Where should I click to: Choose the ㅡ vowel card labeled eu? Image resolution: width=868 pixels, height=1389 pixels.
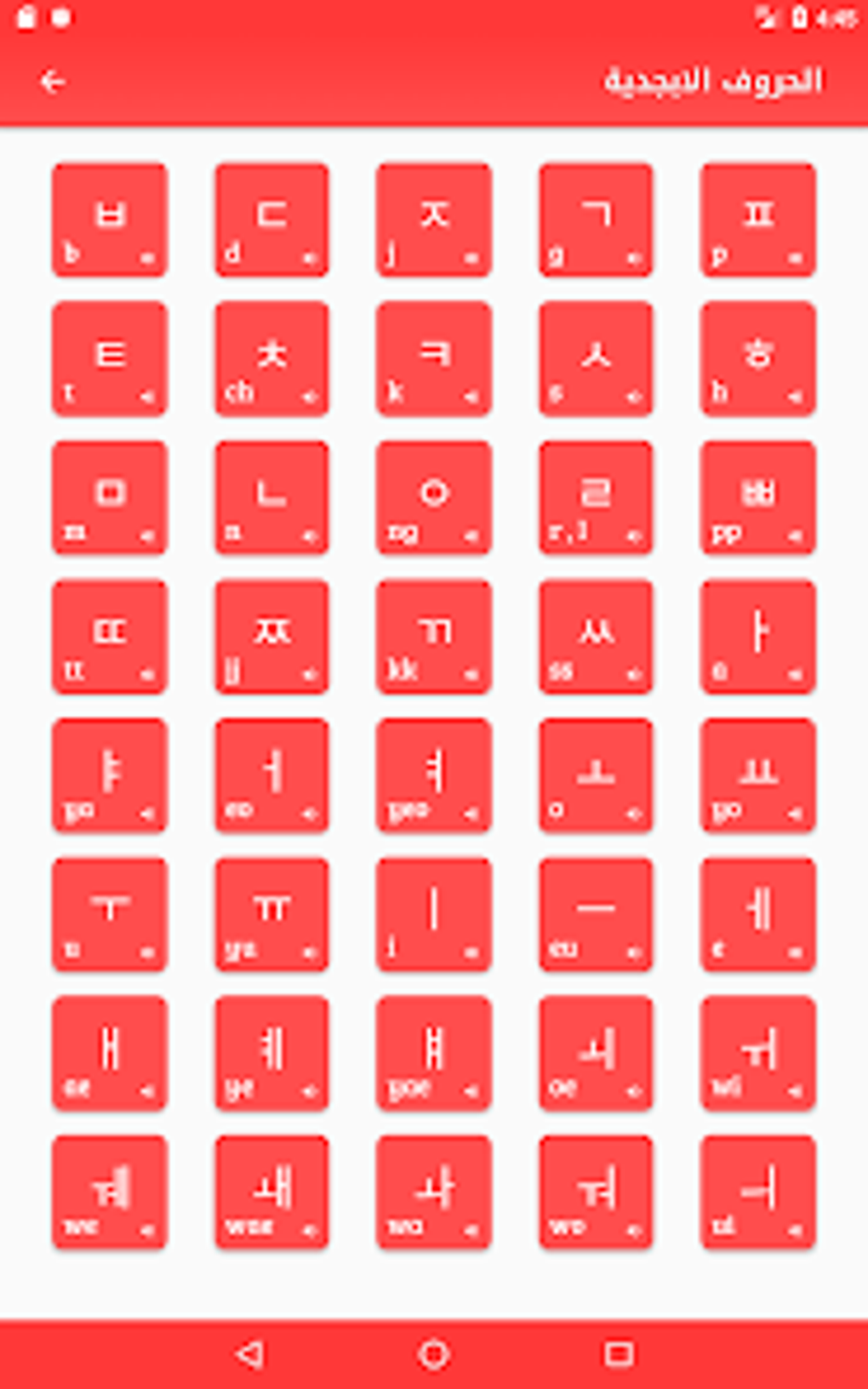(596, 914)
